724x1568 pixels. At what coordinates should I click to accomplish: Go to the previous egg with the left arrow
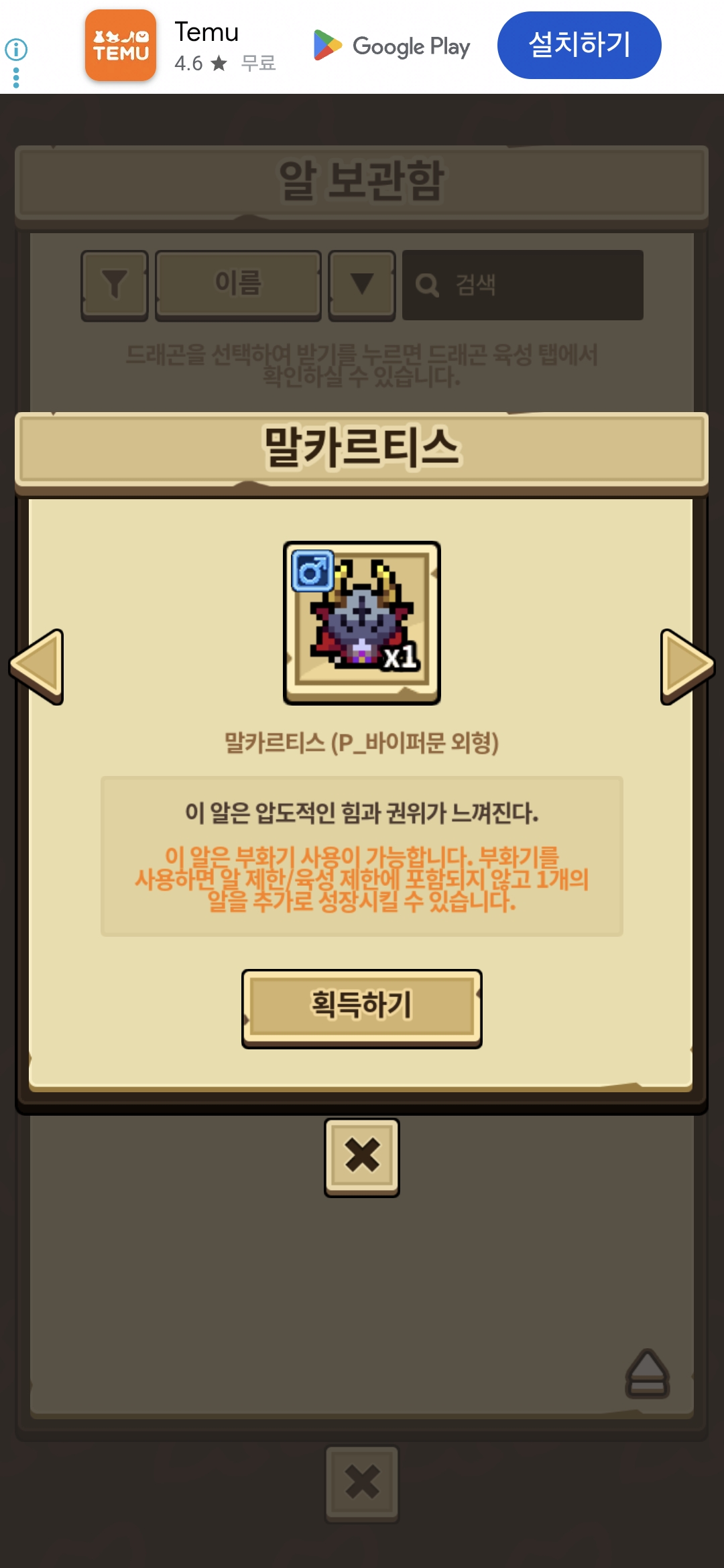click(x=38, y=666)
